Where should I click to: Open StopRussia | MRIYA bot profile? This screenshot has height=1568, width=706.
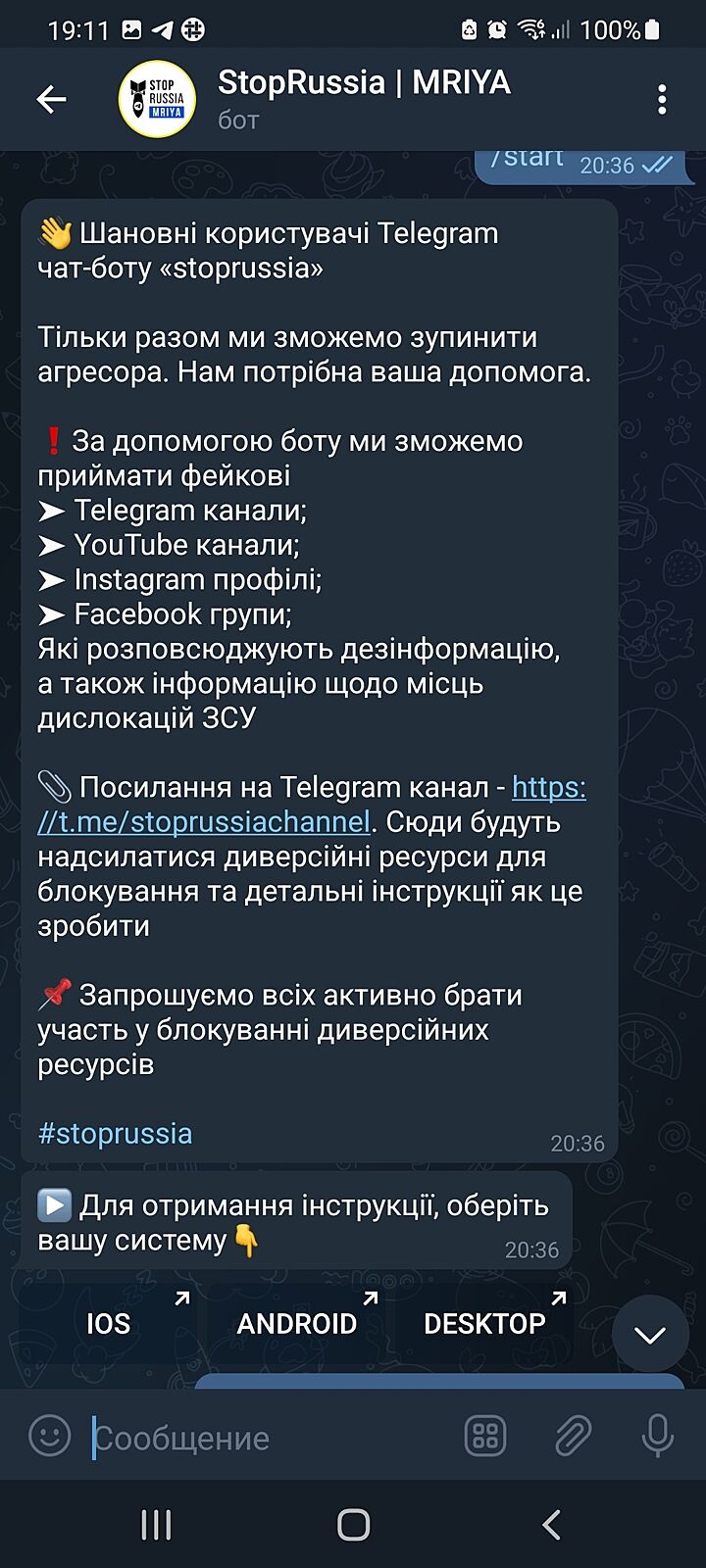point(363,98)
